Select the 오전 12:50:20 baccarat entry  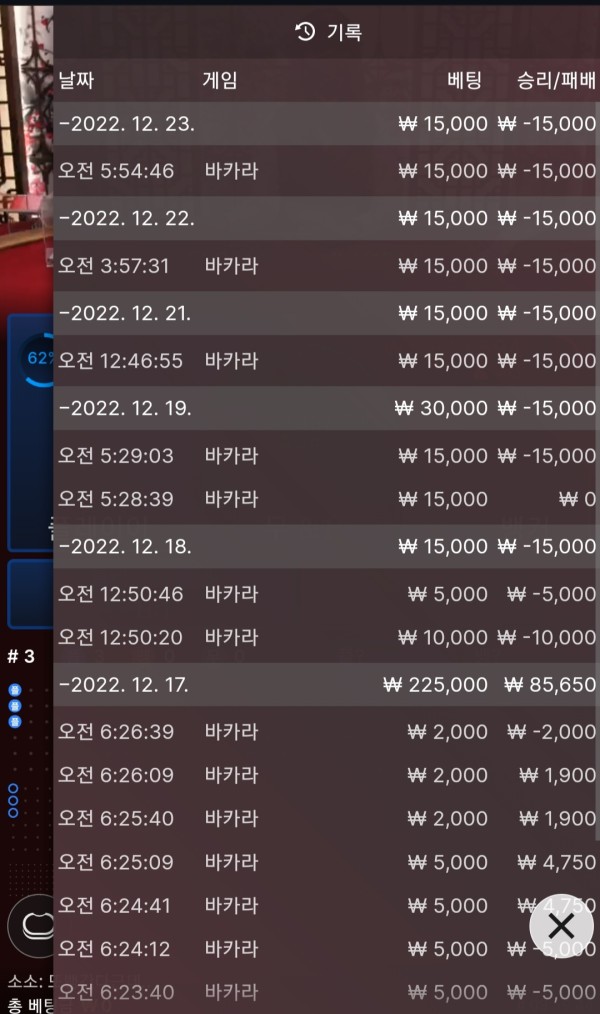pyautogui.click(x=326, y=637)
